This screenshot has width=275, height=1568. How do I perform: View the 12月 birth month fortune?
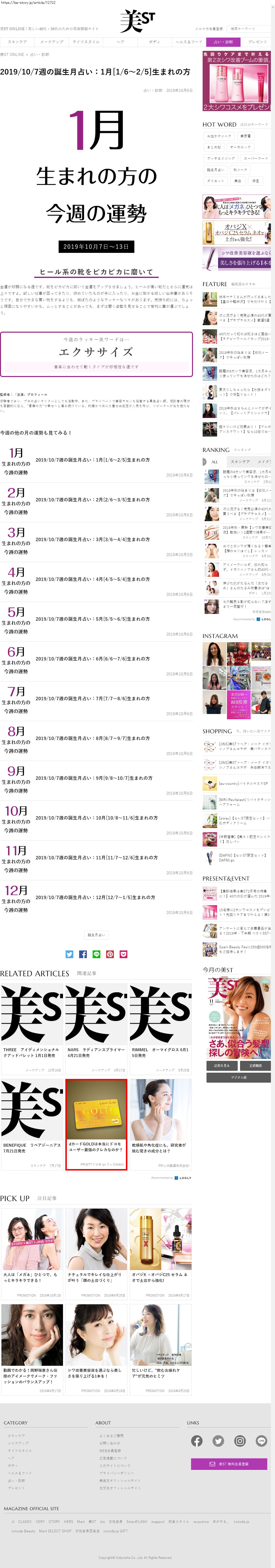click(95, 897)
